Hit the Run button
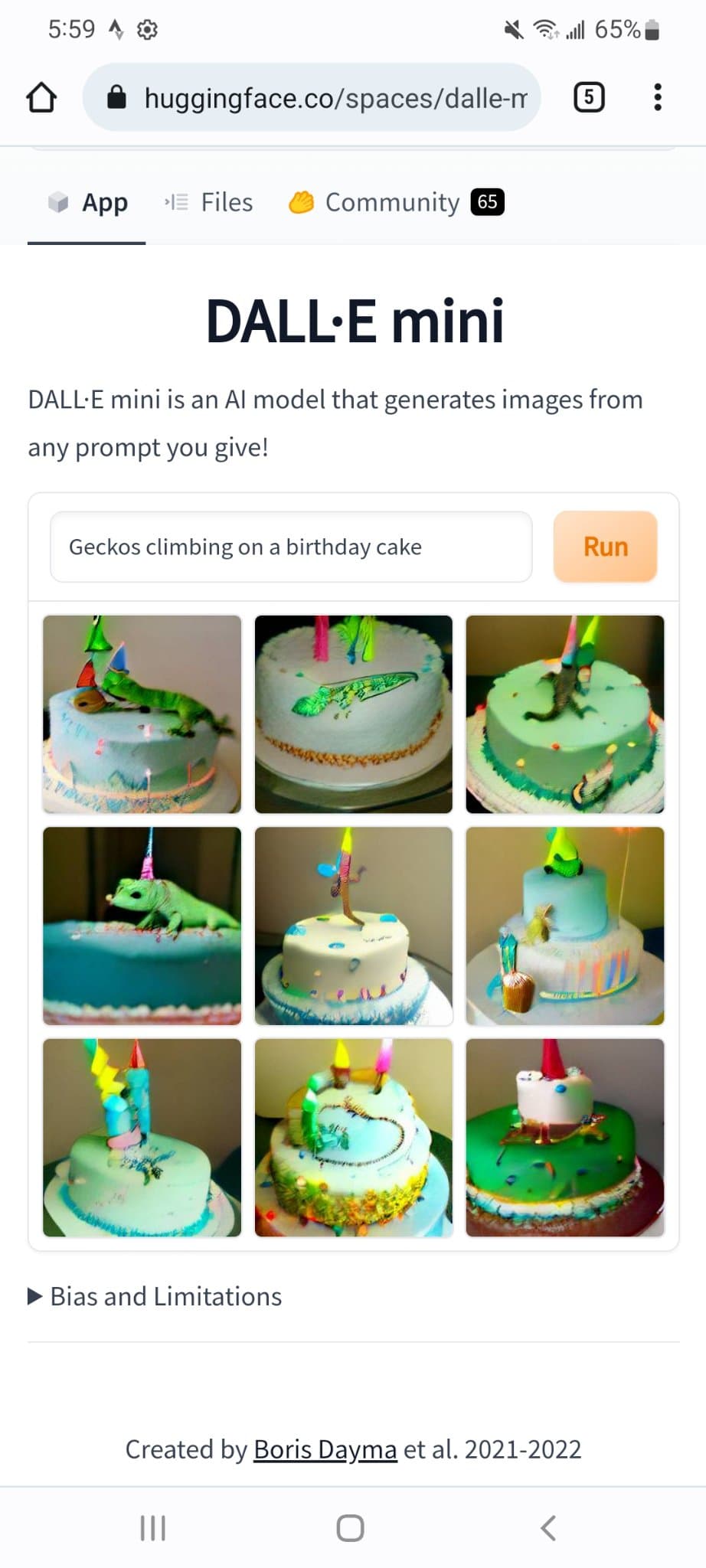706x1568 pixels. pos(606,547)
